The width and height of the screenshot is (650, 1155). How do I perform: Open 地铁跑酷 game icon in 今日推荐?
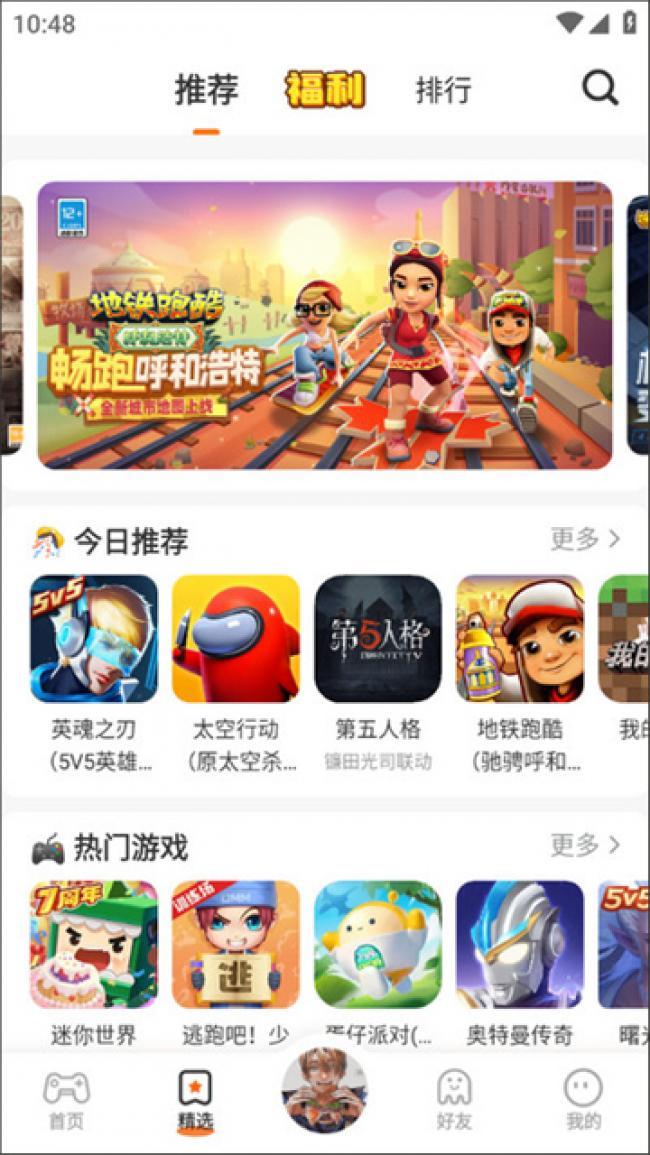coord(520,638)
